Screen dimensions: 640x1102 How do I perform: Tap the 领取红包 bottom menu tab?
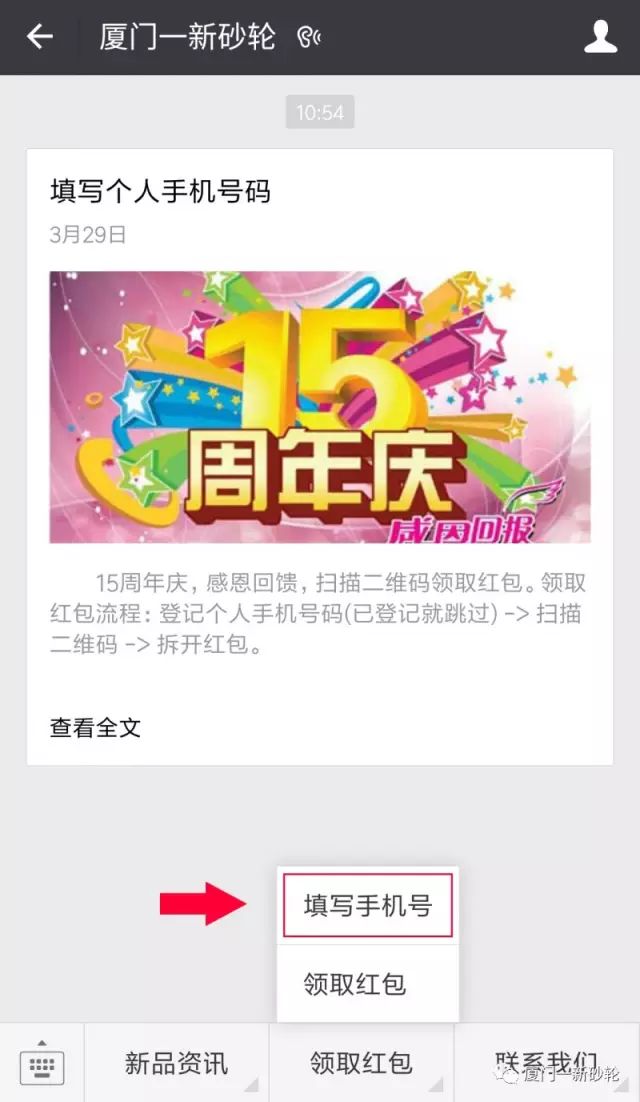361,1063
